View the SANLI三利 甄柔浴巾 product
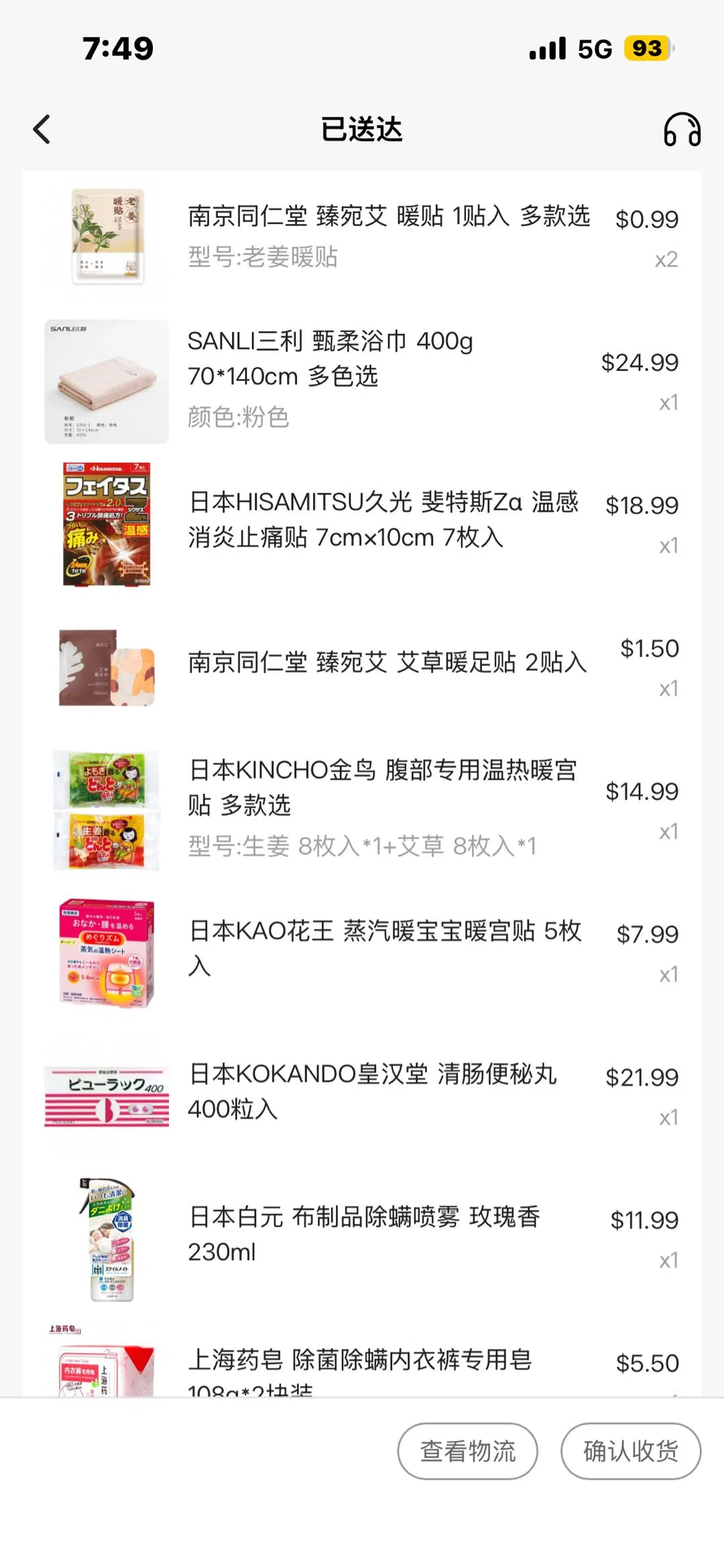This screenshot has width=724, height=1568. pos(330,359)
